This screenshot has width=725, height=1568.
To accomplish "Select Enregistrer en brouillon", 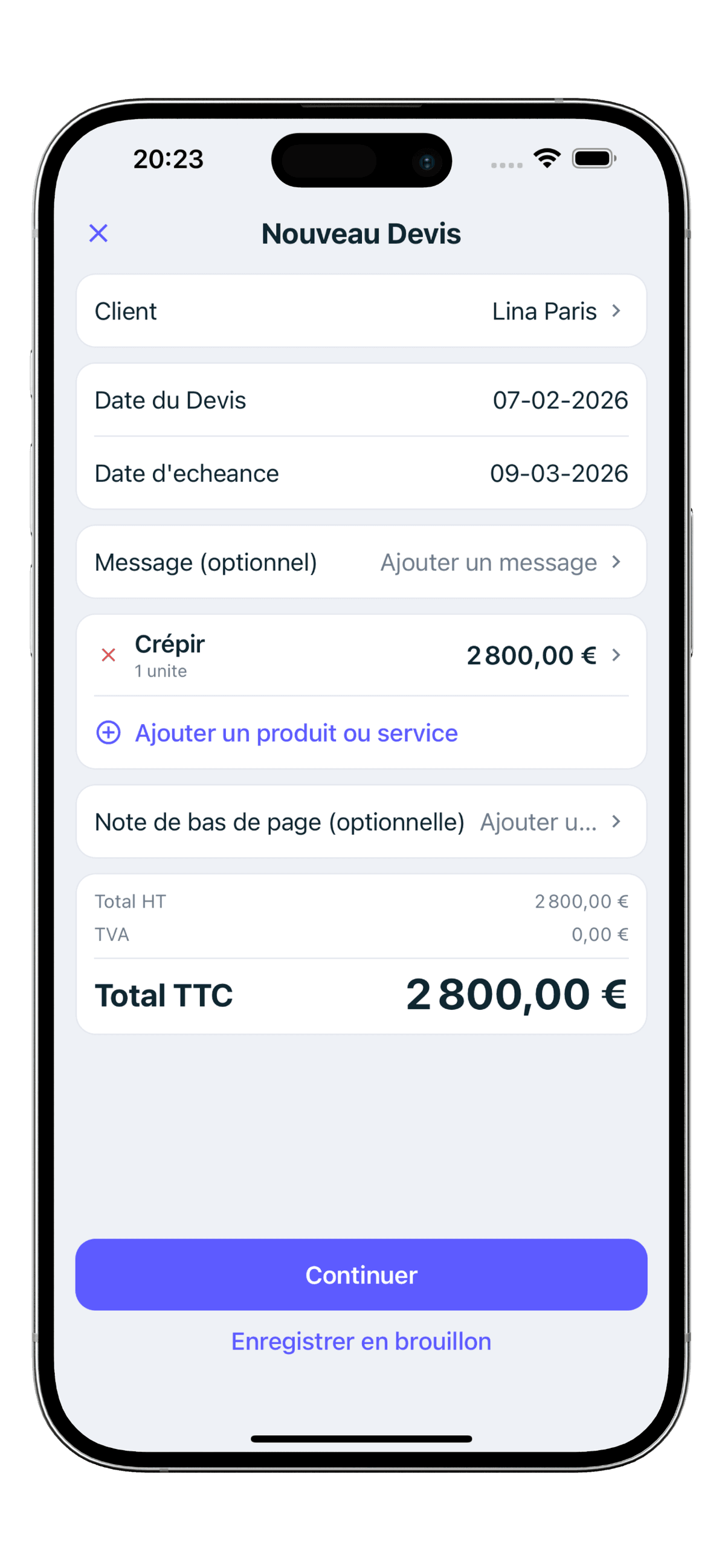I will (x=361, y=1341).
